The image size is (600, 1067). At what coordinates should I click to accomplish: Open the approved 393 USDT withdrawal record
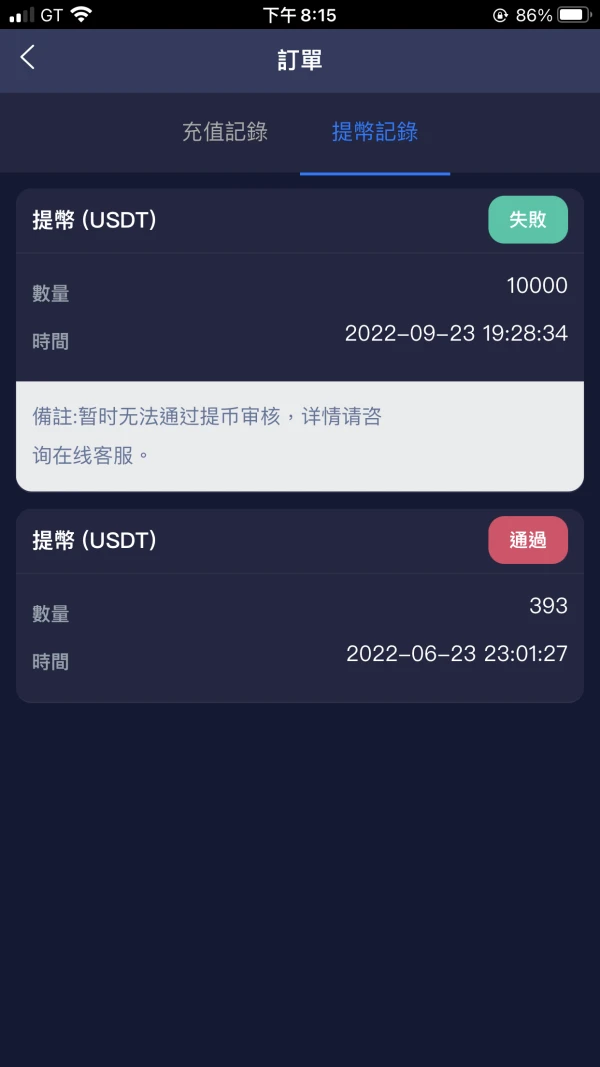point(300,606)
